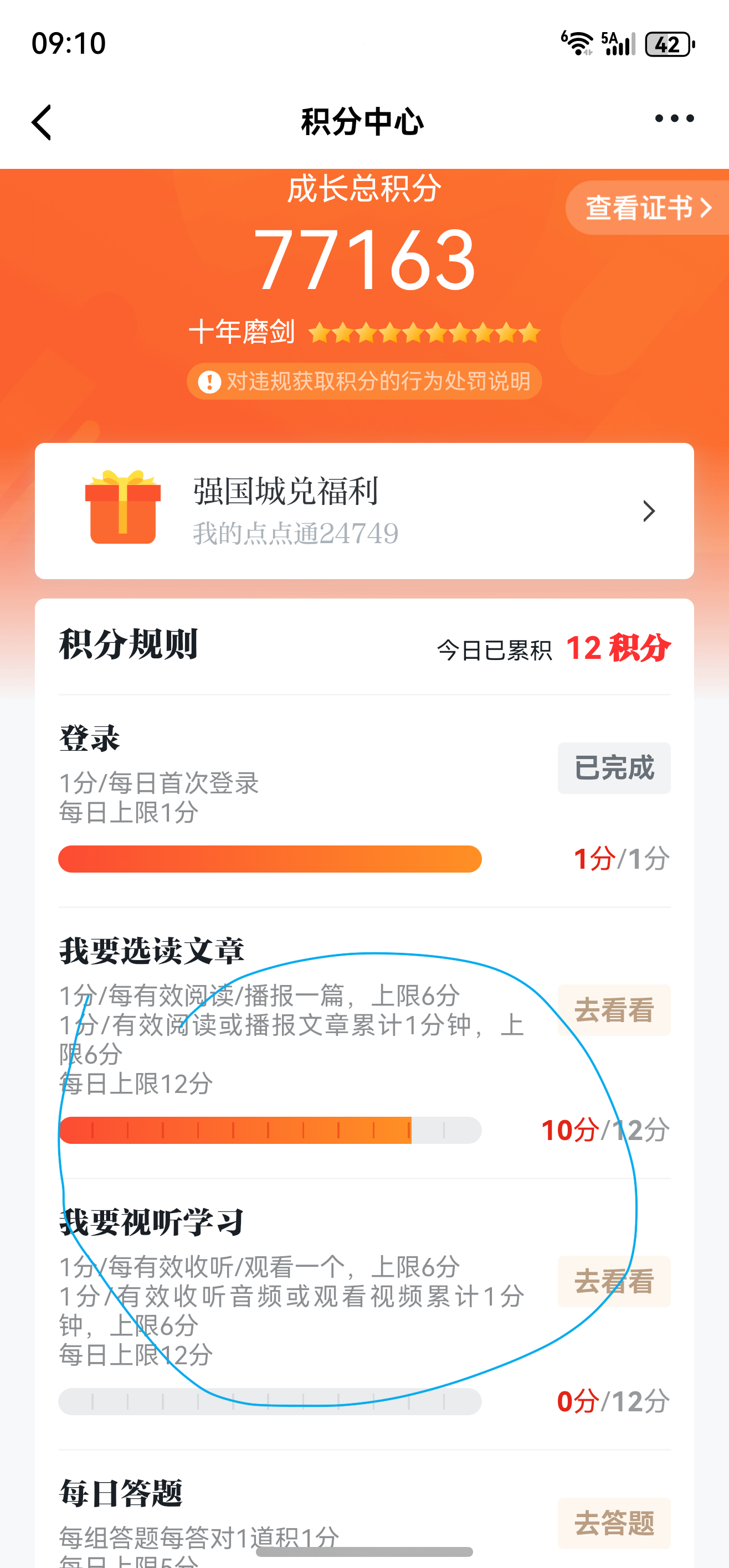Open 对违规获取积分的行为处罚说明 notice
Image resolution: width=729 pixels, height=1568 pixels.
[364, 381]
